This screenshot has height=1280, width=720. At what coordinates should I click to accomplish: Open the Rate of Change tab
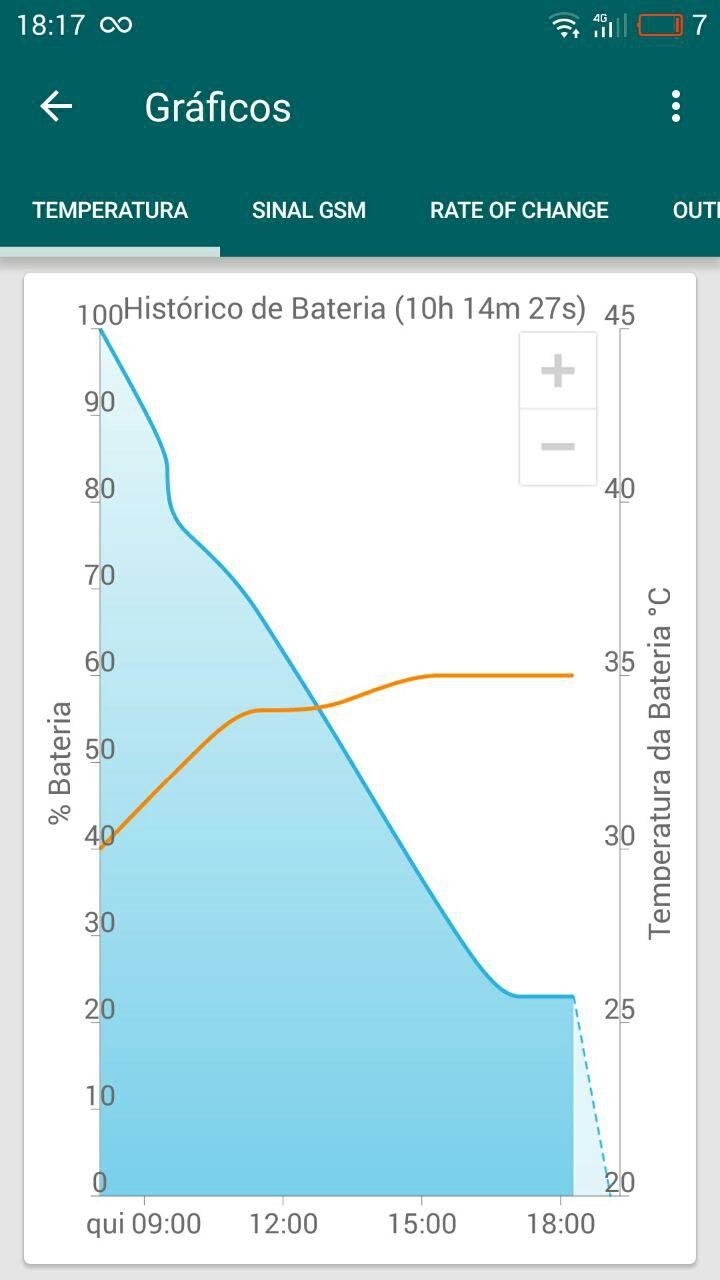(x=519, y=211)
